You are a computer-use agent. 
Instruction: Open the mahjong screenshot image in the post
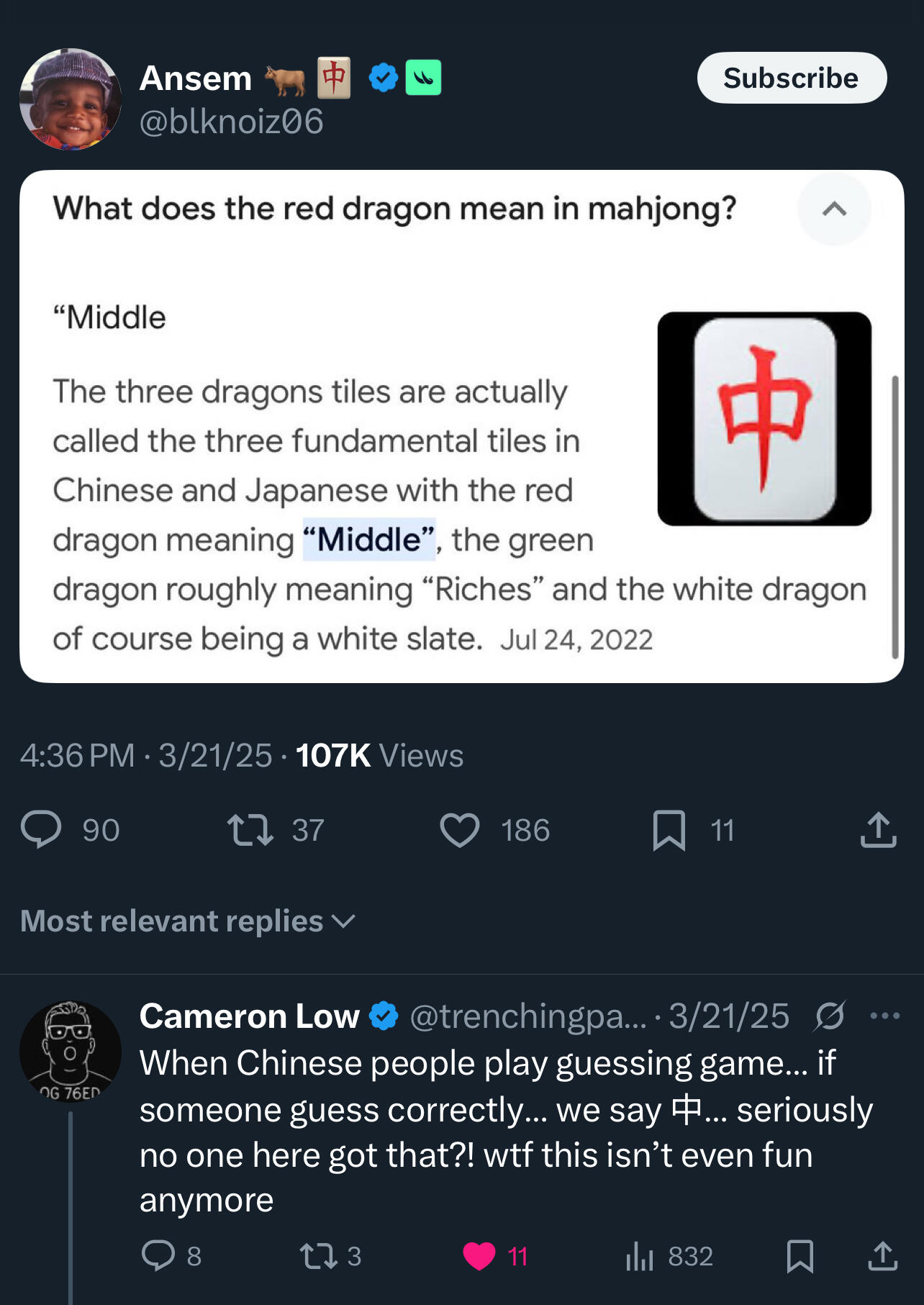(461, 426)
